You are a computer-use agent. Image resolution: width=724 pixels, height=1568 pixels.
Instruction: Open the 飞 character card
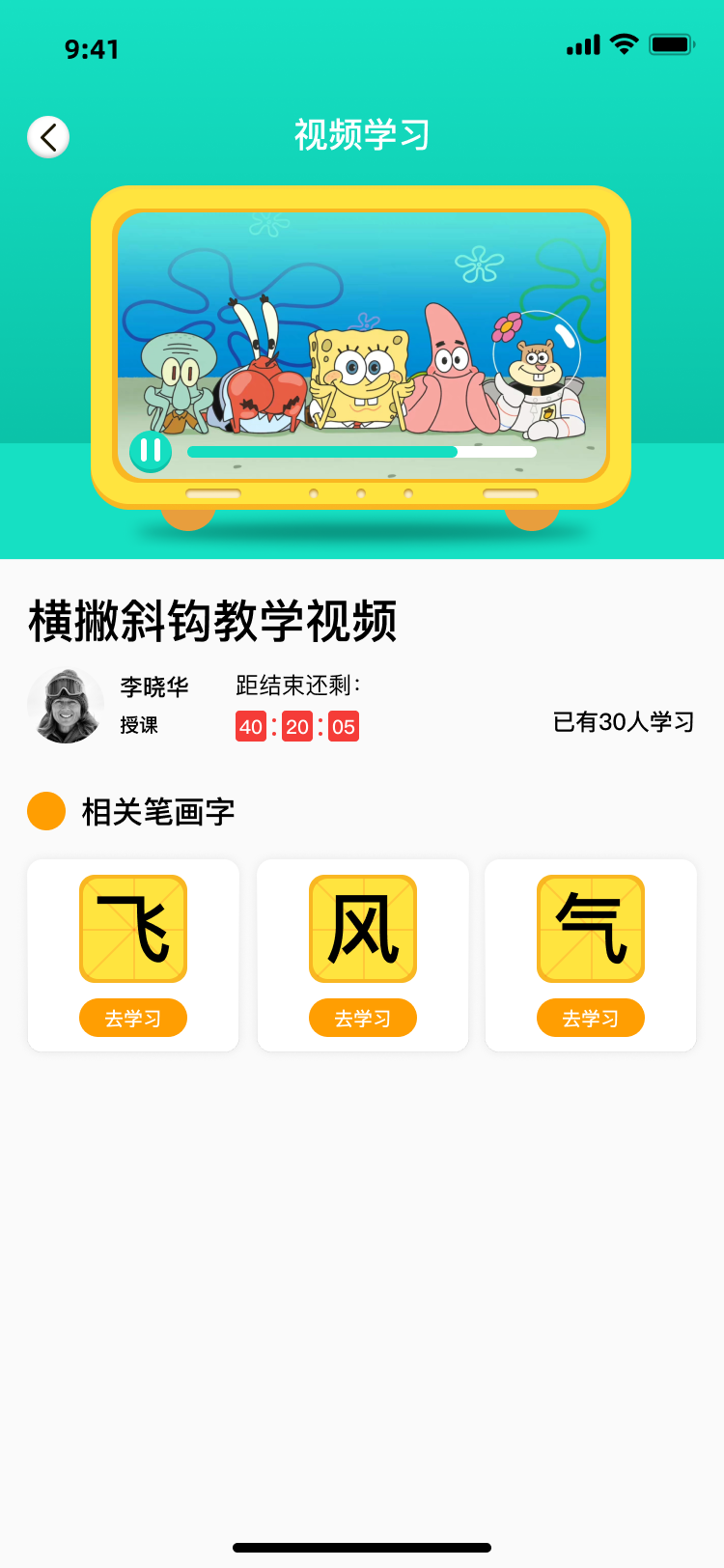(x=133, y=929)
